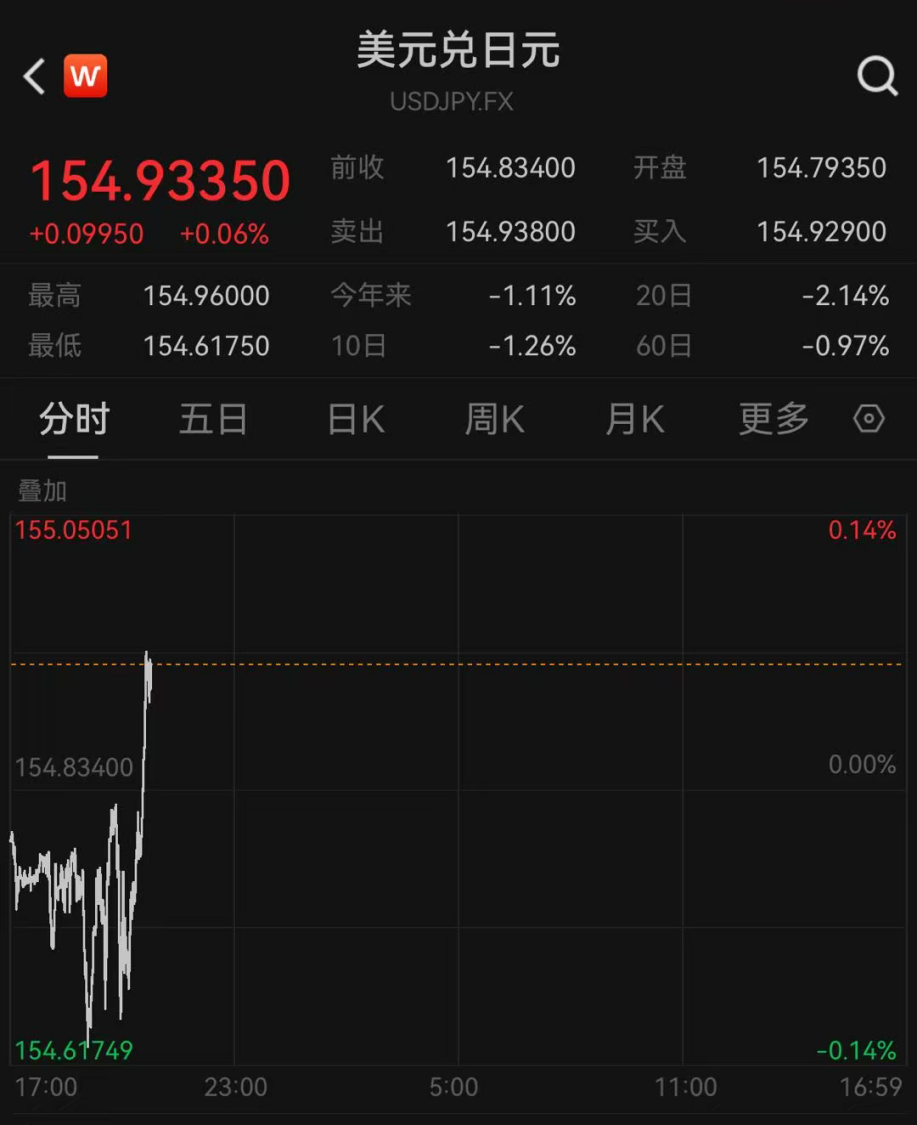This screenshot has height=1125, width=917.
Task: Tap the red W badge icon
Action: coord(85,76)
